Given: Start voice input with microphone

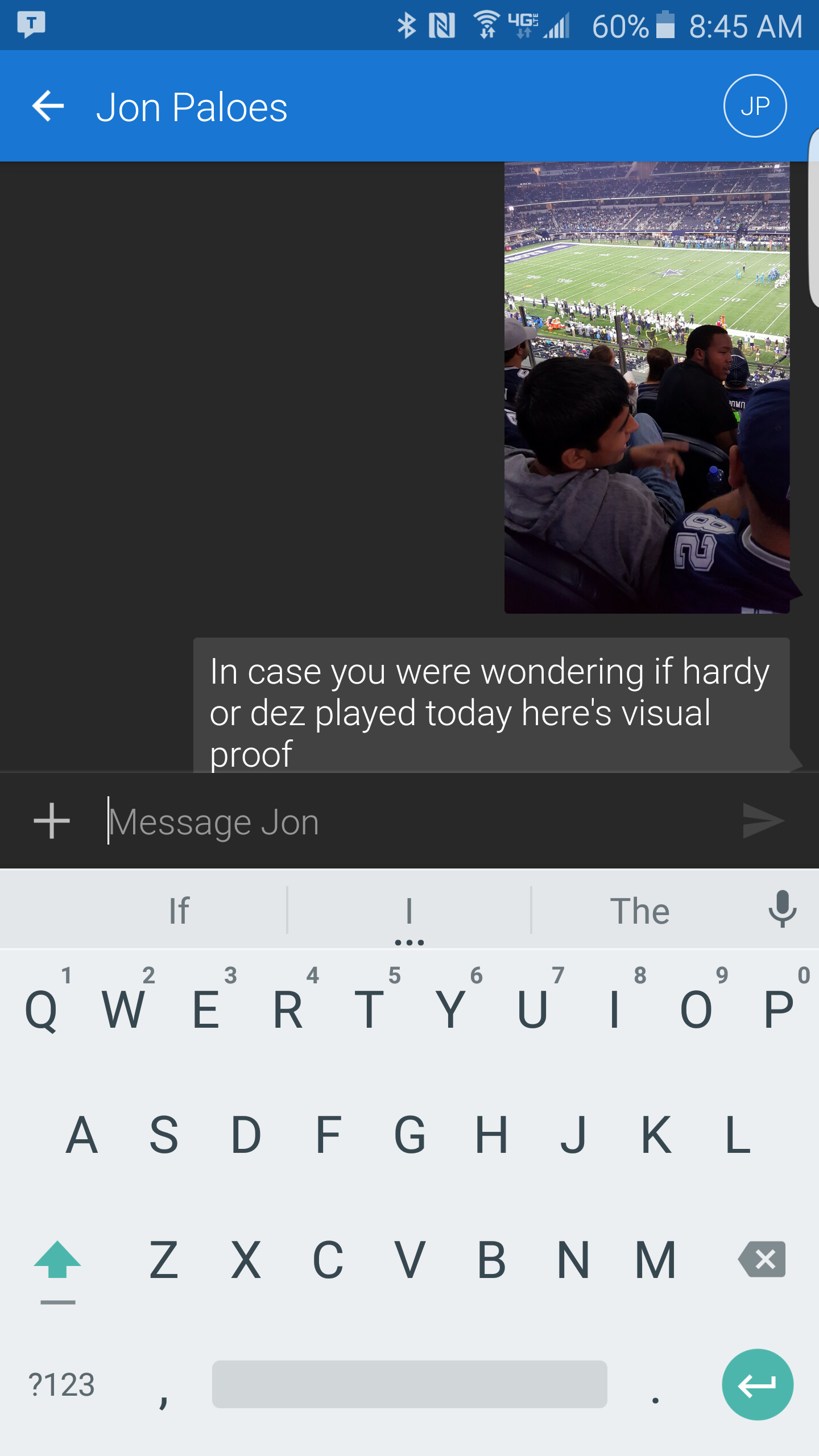Looking at the screenshot, I should (x=782, y=909).
